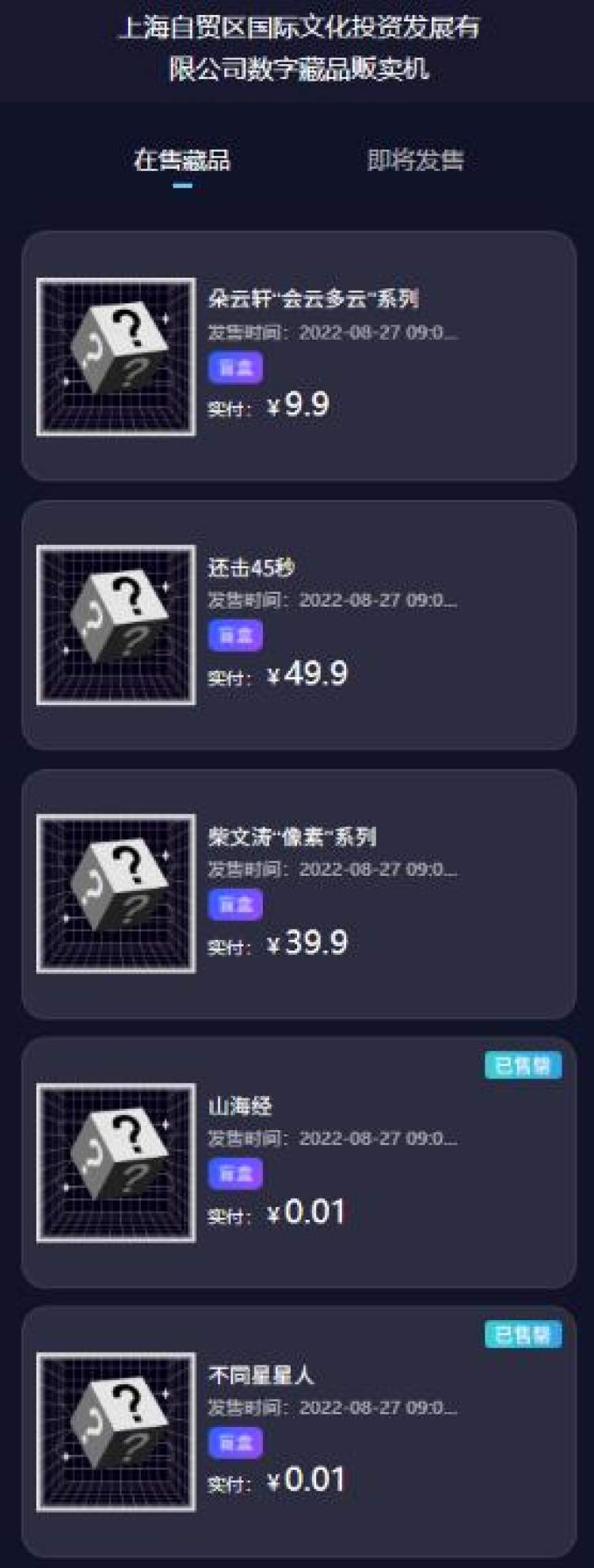Screen dimensions: 594x1568
Task: Open the 柴文涛"像素"系列 card
Action: tap(299, 893)
